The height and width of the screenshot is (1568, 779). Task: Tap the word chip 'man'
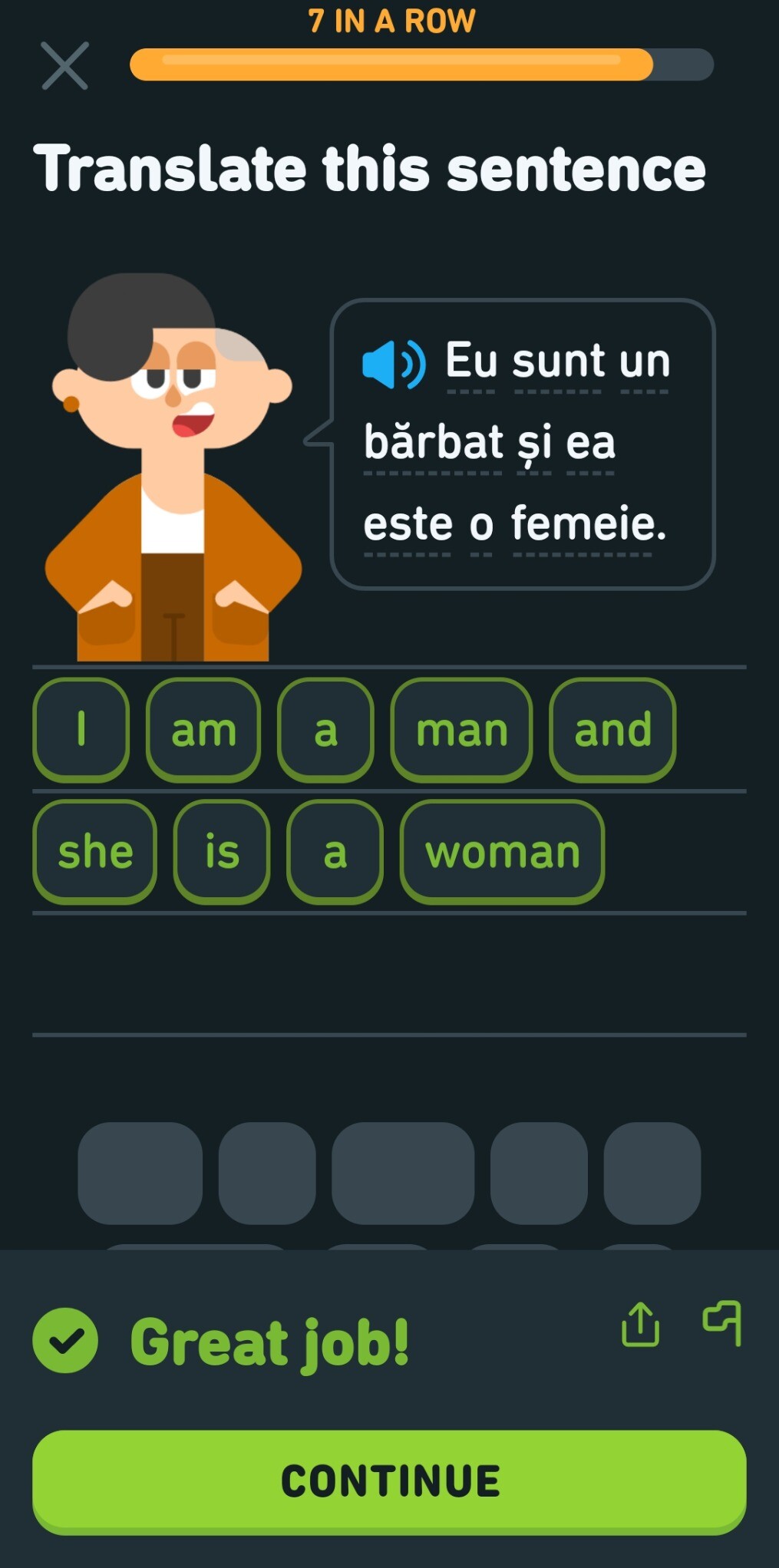click(461, 730)
